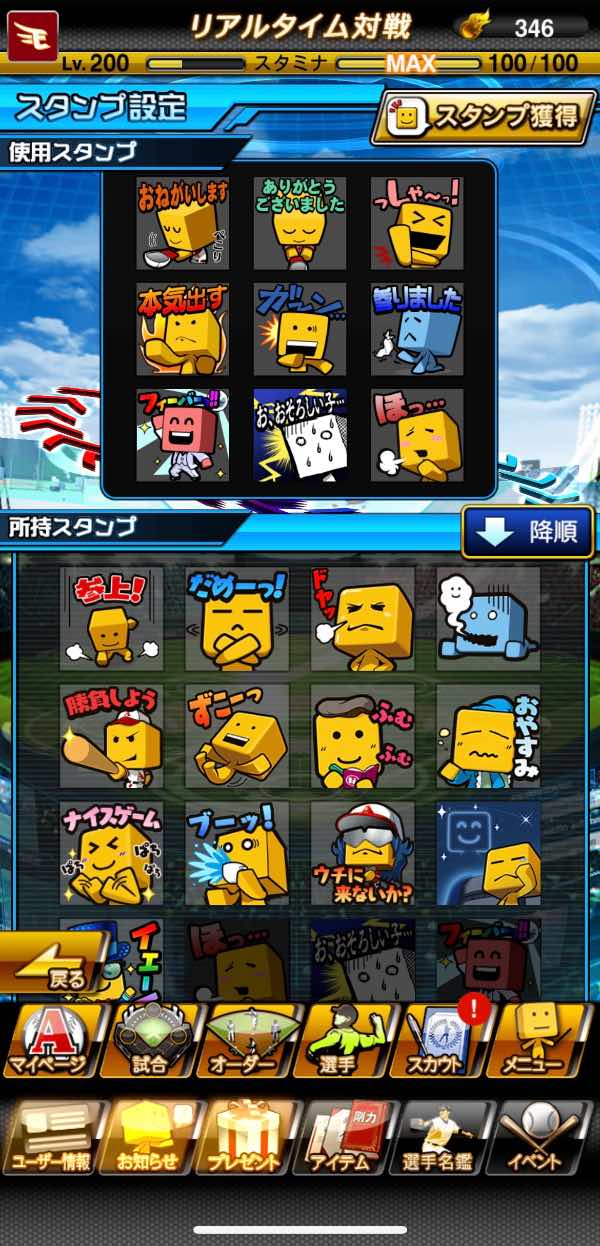600x1246 pixels.
Task: Toggle the 降順 sort order button
Action: point(527,531)
